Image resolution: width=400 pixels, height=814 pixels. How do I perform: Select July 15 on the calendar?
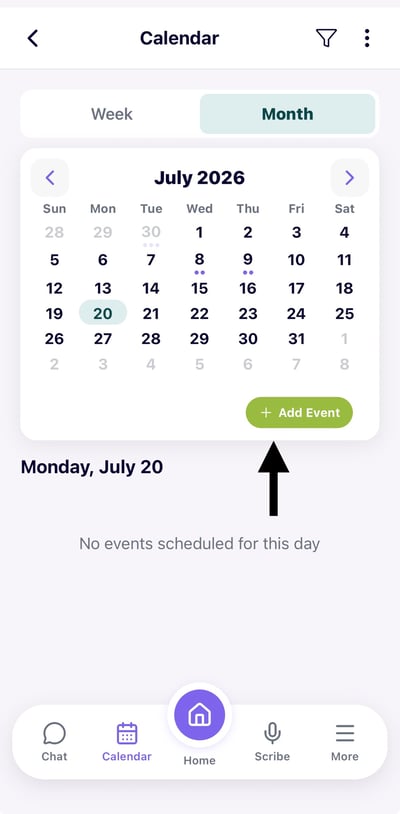point(199,288)
